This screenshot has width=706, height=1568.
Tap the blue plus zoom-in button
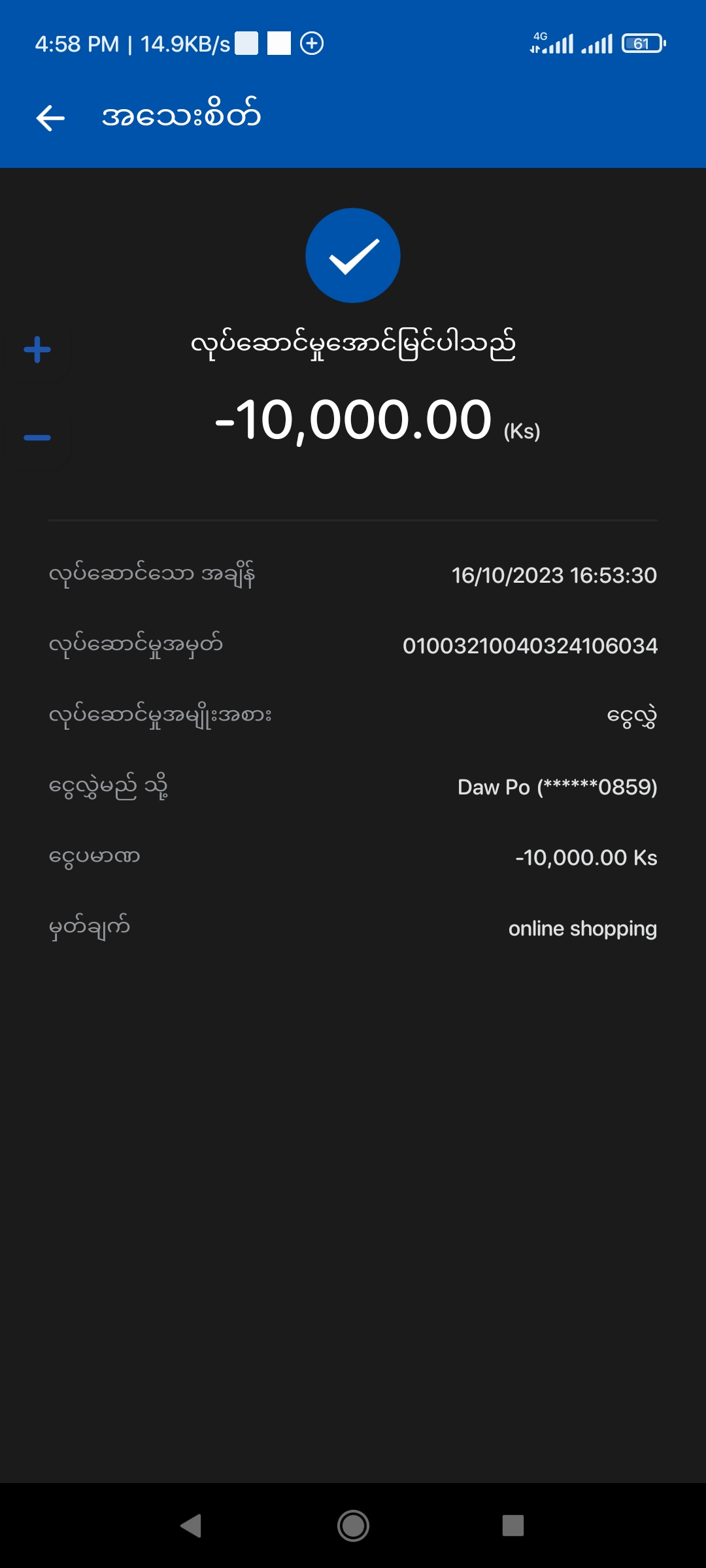click(37, 350)
